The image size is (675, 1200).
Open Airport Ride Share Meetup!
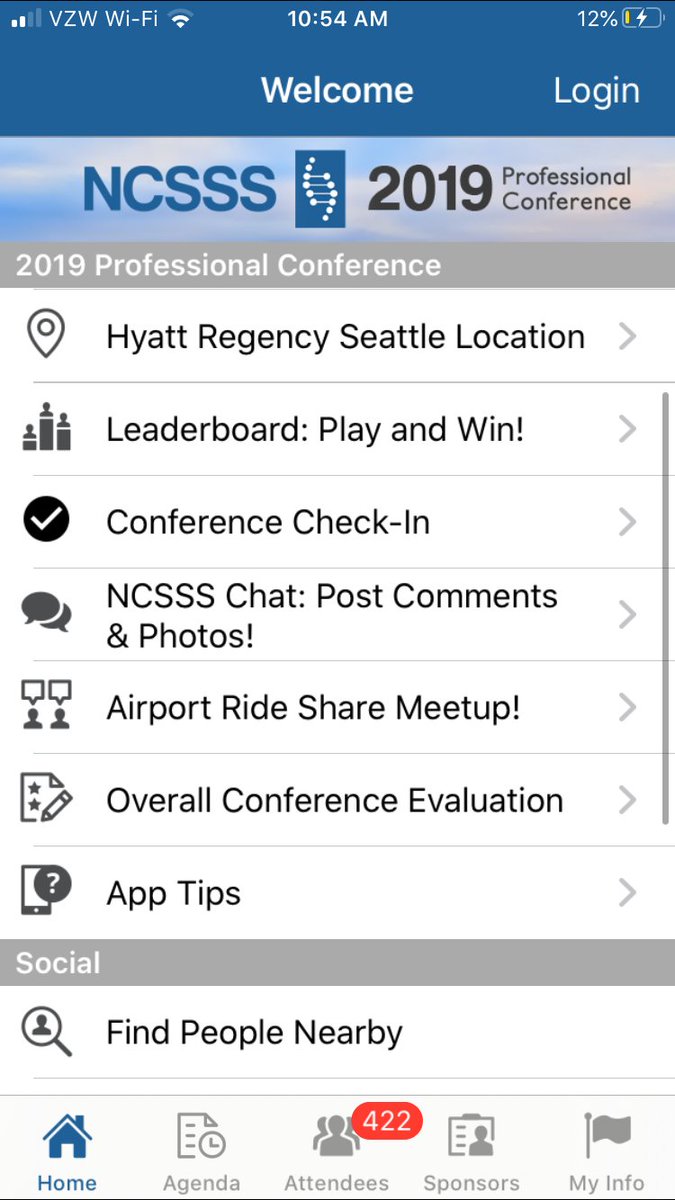(337, 707)
